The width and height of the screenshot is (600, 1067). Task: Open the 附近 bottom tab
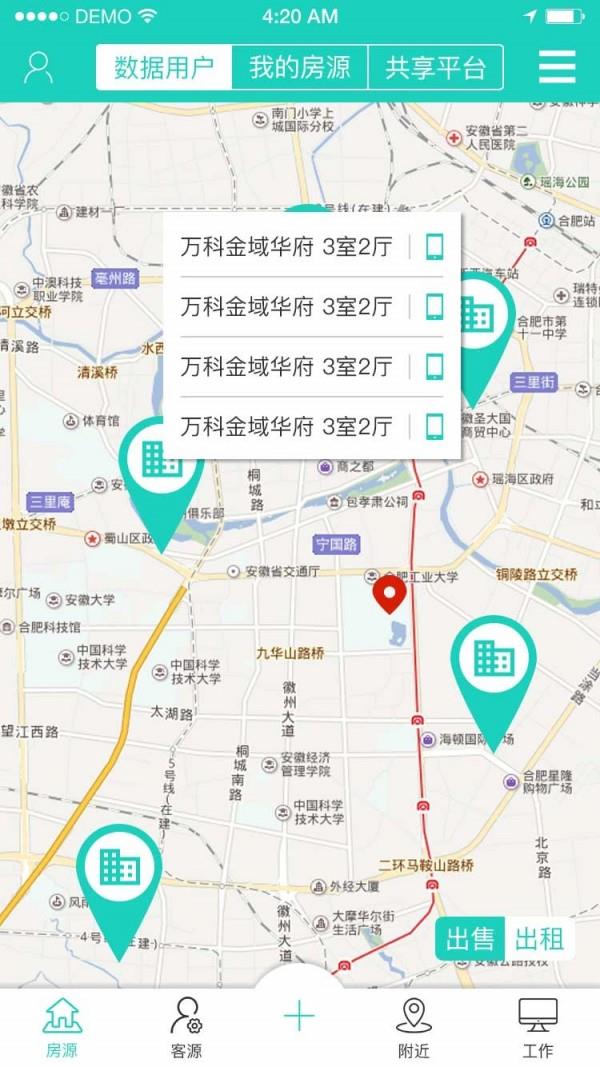point(413,1026)
